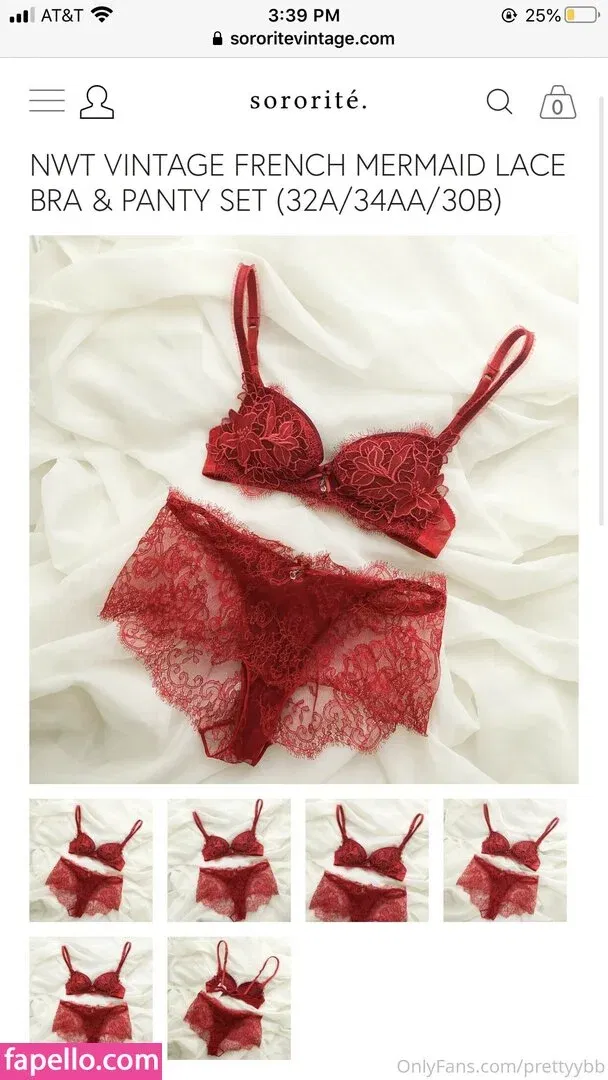608x1080 pixels.
Task: Go to sororité home via the logo
Action: click(x=308, y=100)
